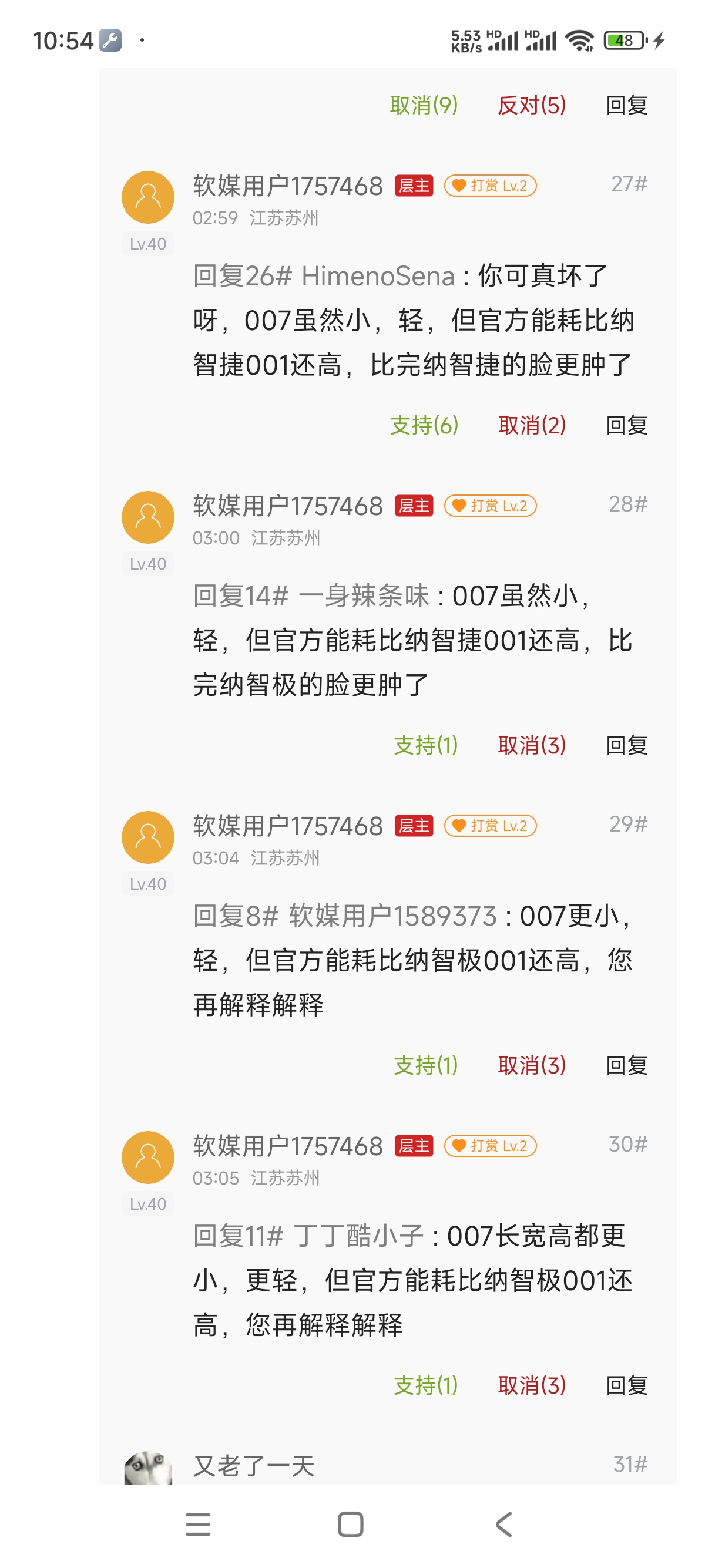
Task: Toggle 支持(6) like on floor 27#
Action: [425, 424]
